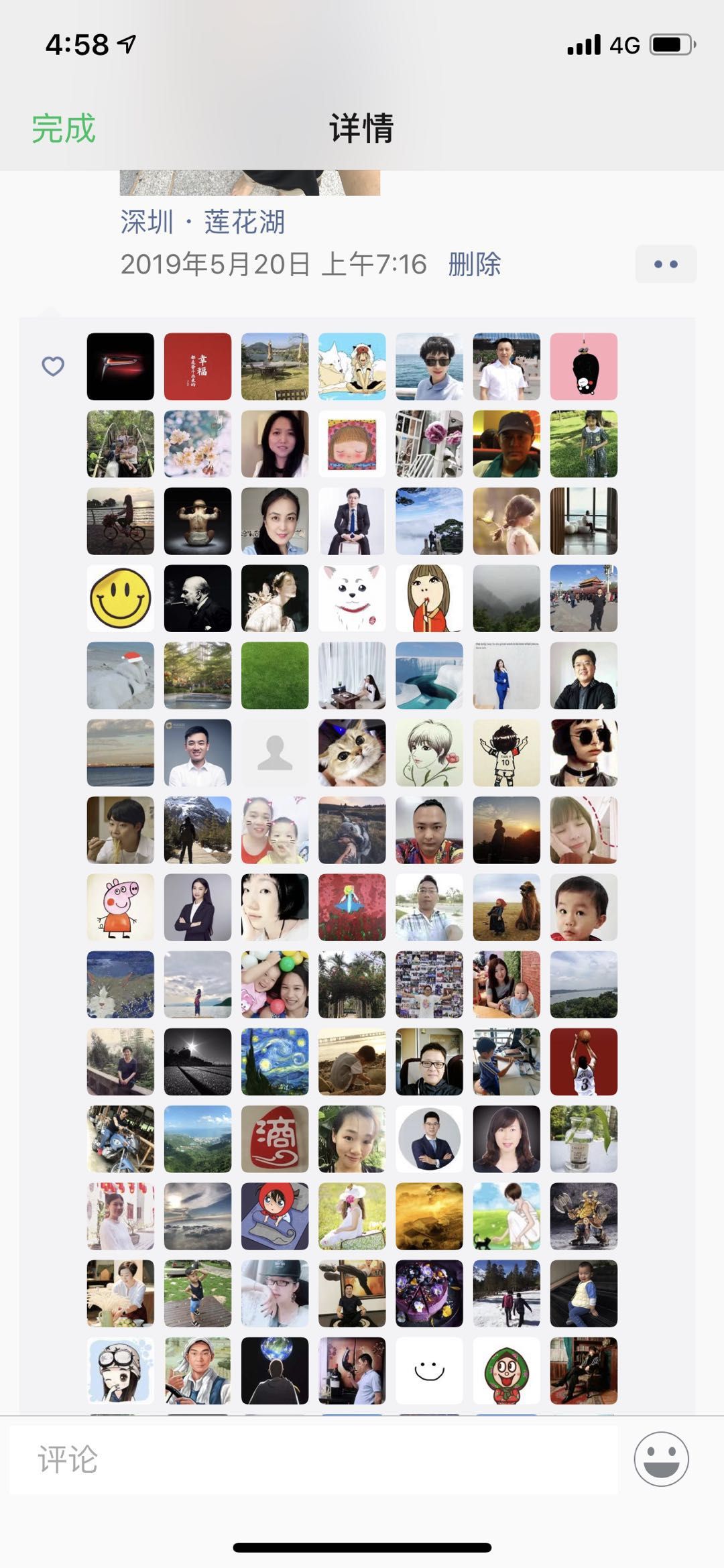Open the yellow smiley face avatar profile

pyautogui.click(x=121, y=598)
